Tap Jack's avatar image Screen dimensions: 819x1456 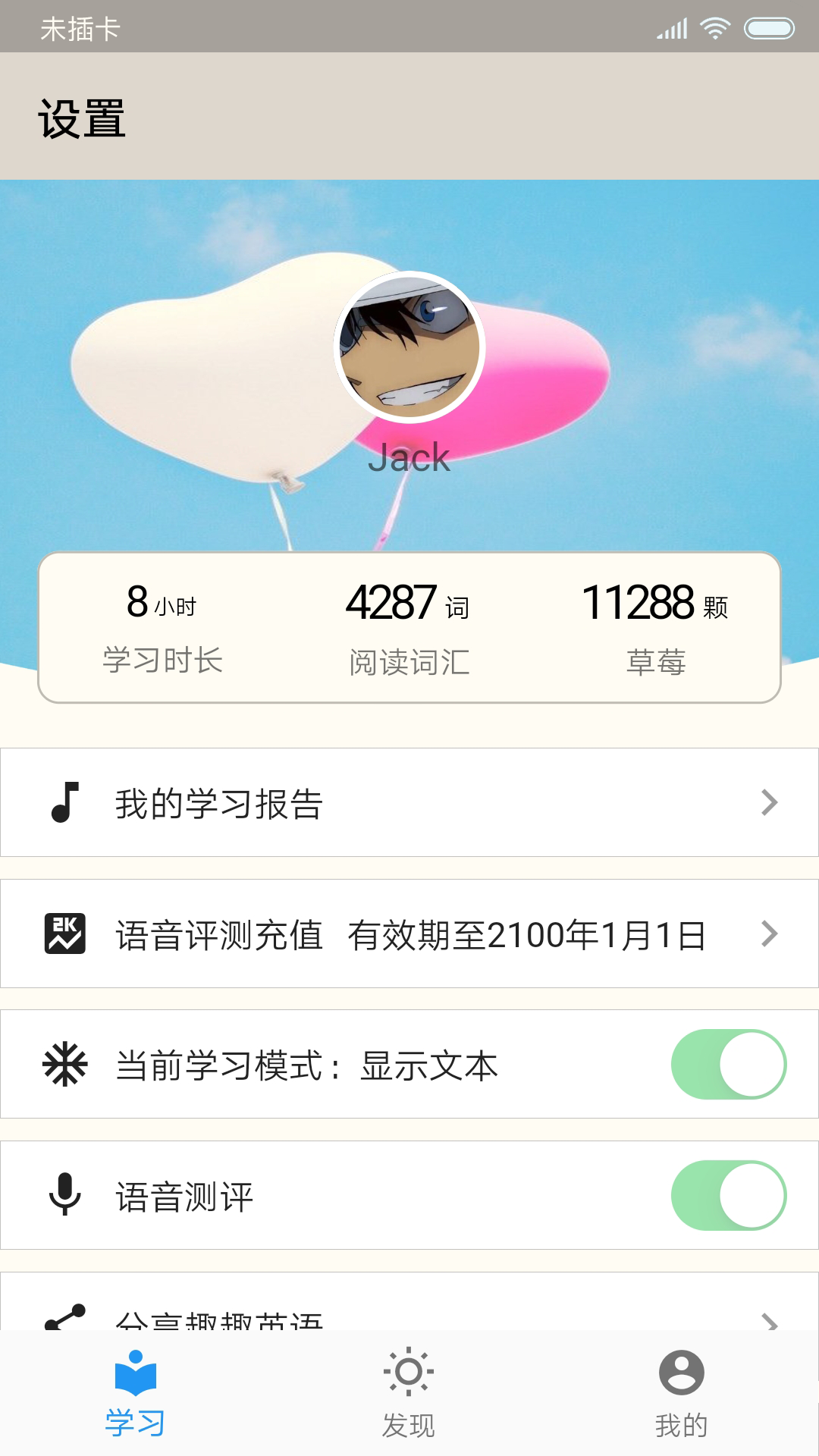[x=409, y=346]
